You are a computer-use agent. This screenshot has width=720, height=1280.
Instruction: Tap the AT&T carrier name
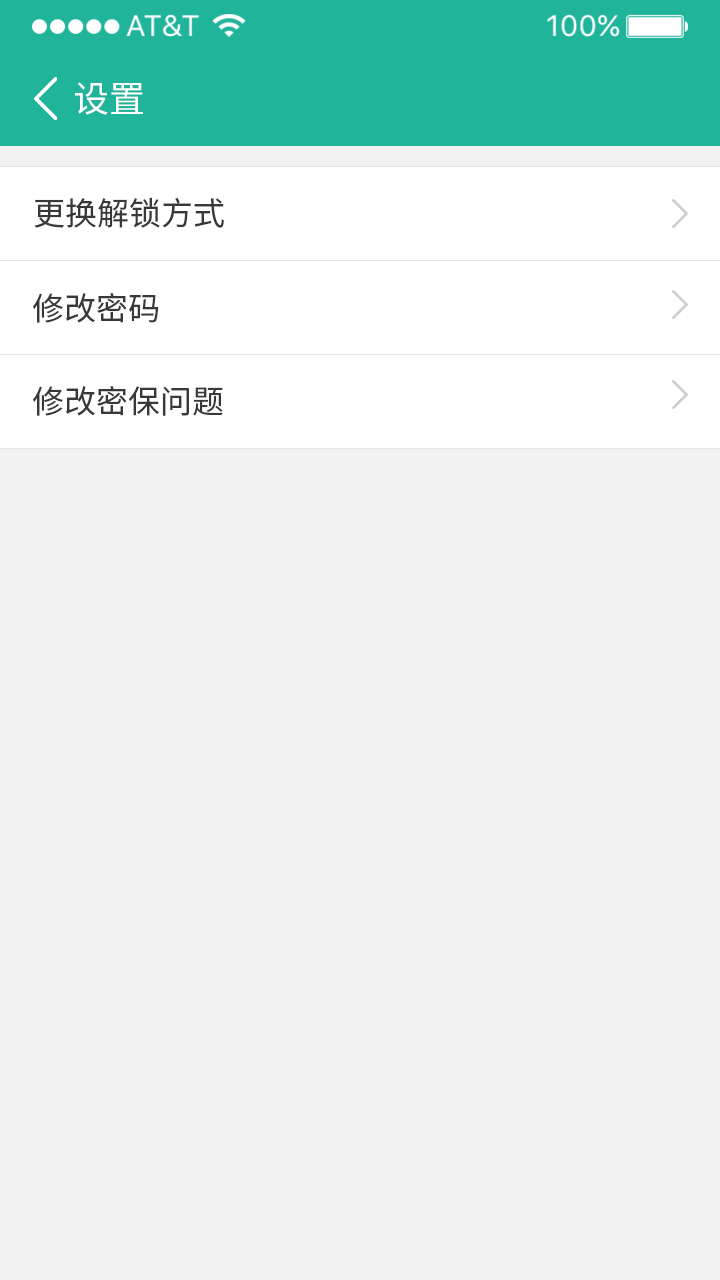click(x=160, y=25)
